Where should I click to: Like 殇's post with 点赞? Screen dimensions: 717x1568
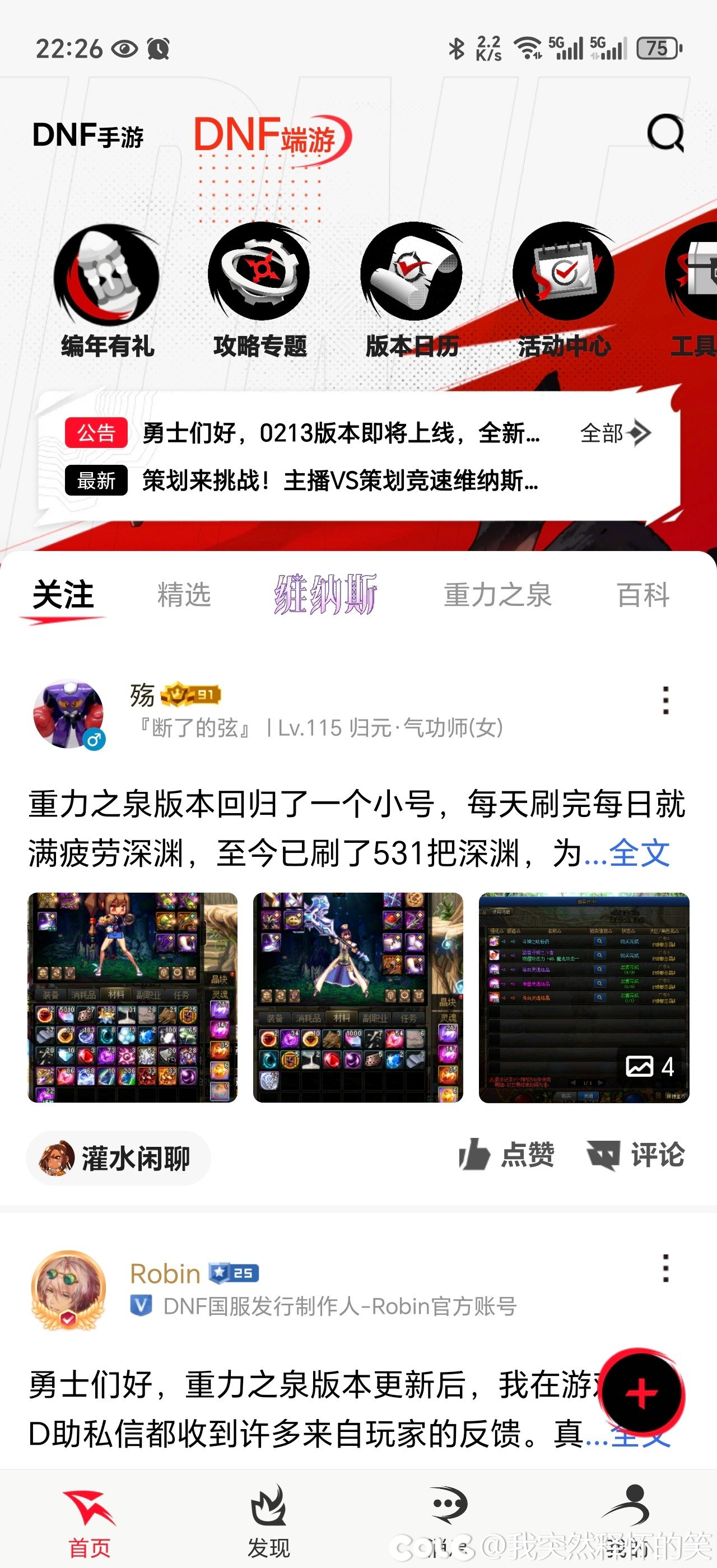(x=506, y=1155)
